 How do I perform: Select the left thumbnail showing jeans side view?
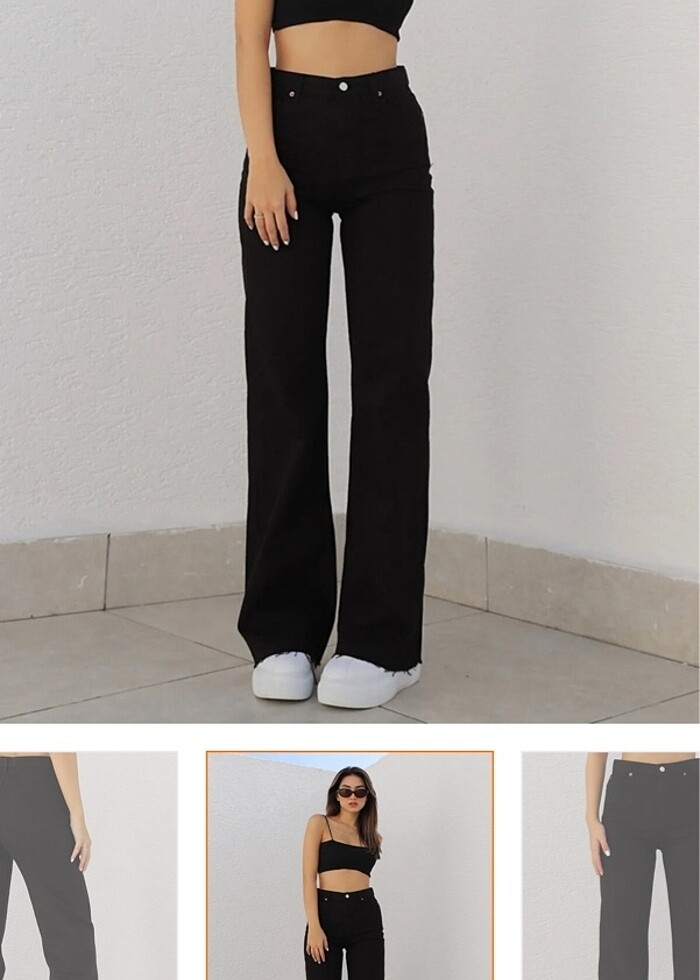coord(88,866)
